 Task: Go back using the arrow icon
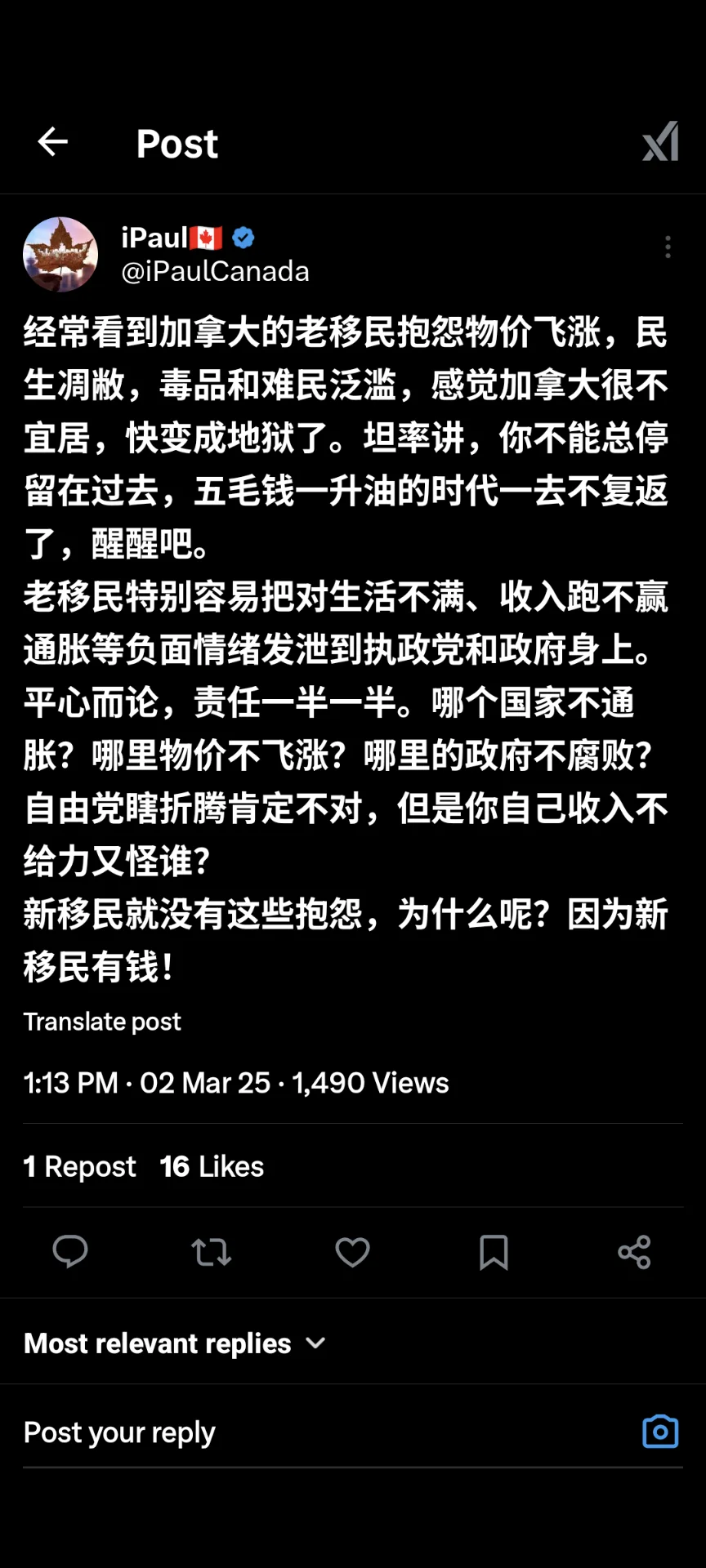(x=53, y=142)
